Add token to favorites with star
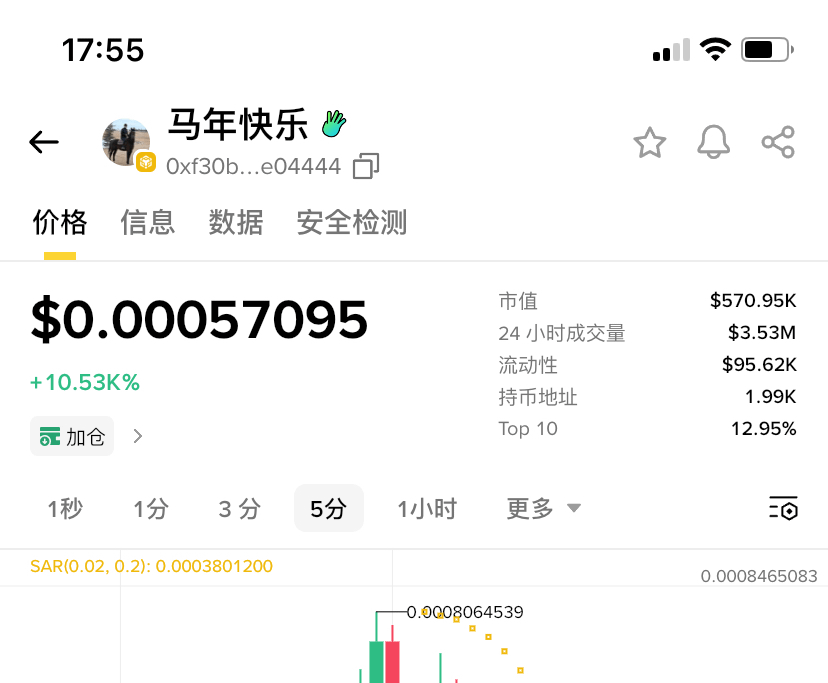 point(650,143)
